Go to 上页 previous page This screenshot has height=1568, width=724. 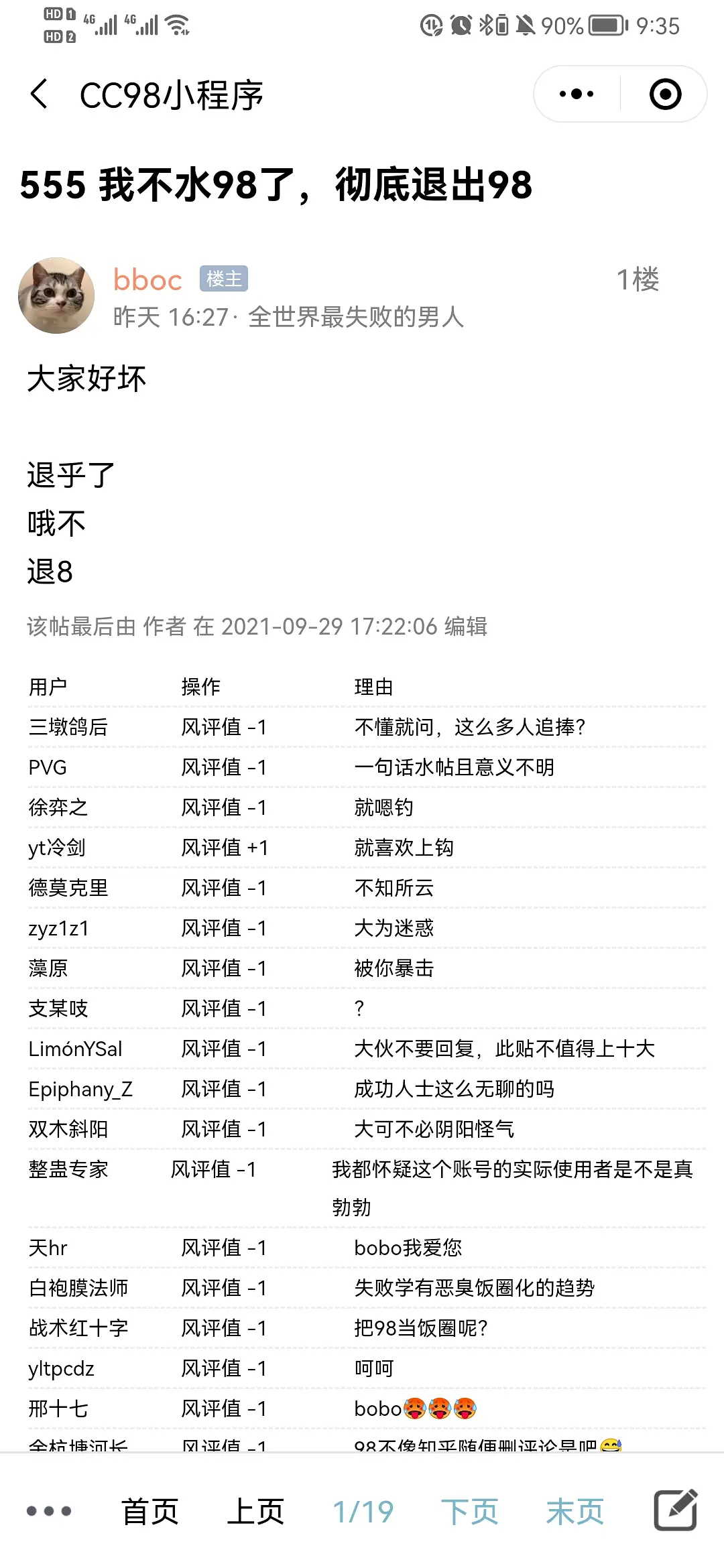pos(255,1512)
